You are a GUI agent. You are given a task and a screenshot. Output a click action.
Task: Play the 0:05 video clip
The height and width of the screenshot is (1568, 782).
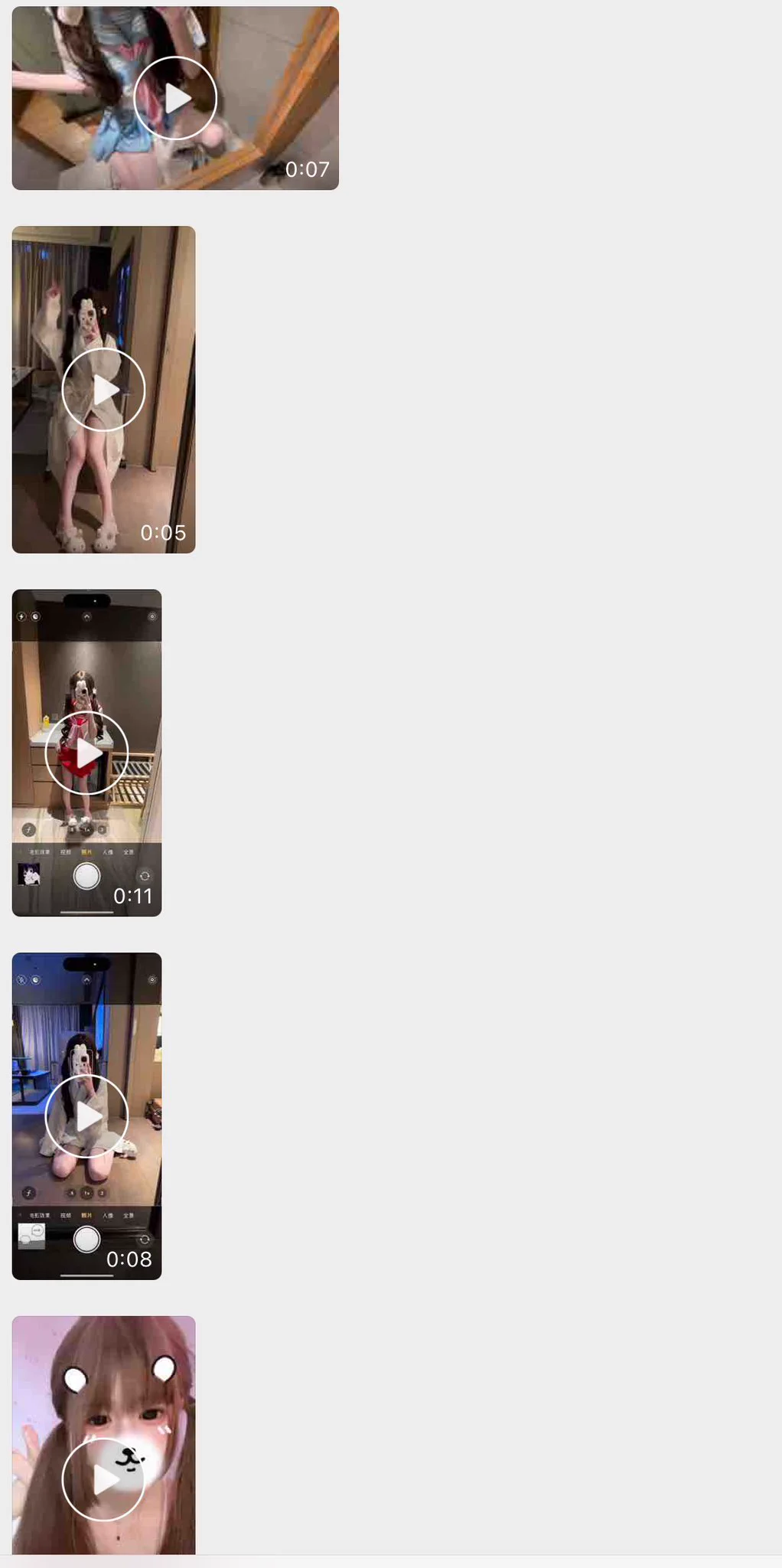pyautogui.click(x=103, y=390)
